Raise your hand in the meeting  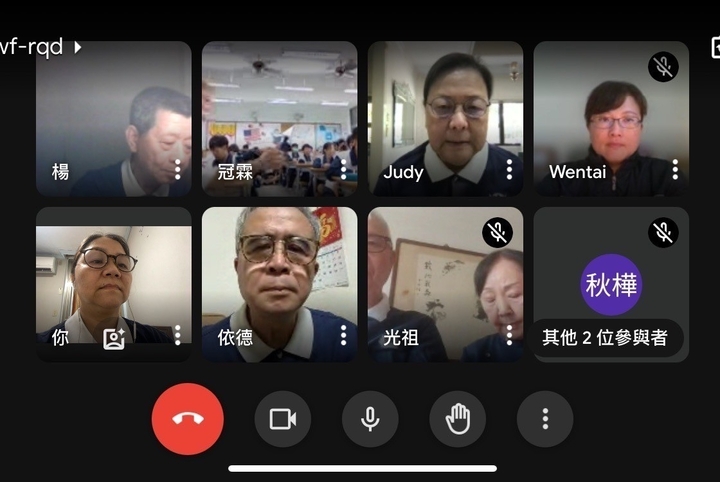tap(457, 419)
